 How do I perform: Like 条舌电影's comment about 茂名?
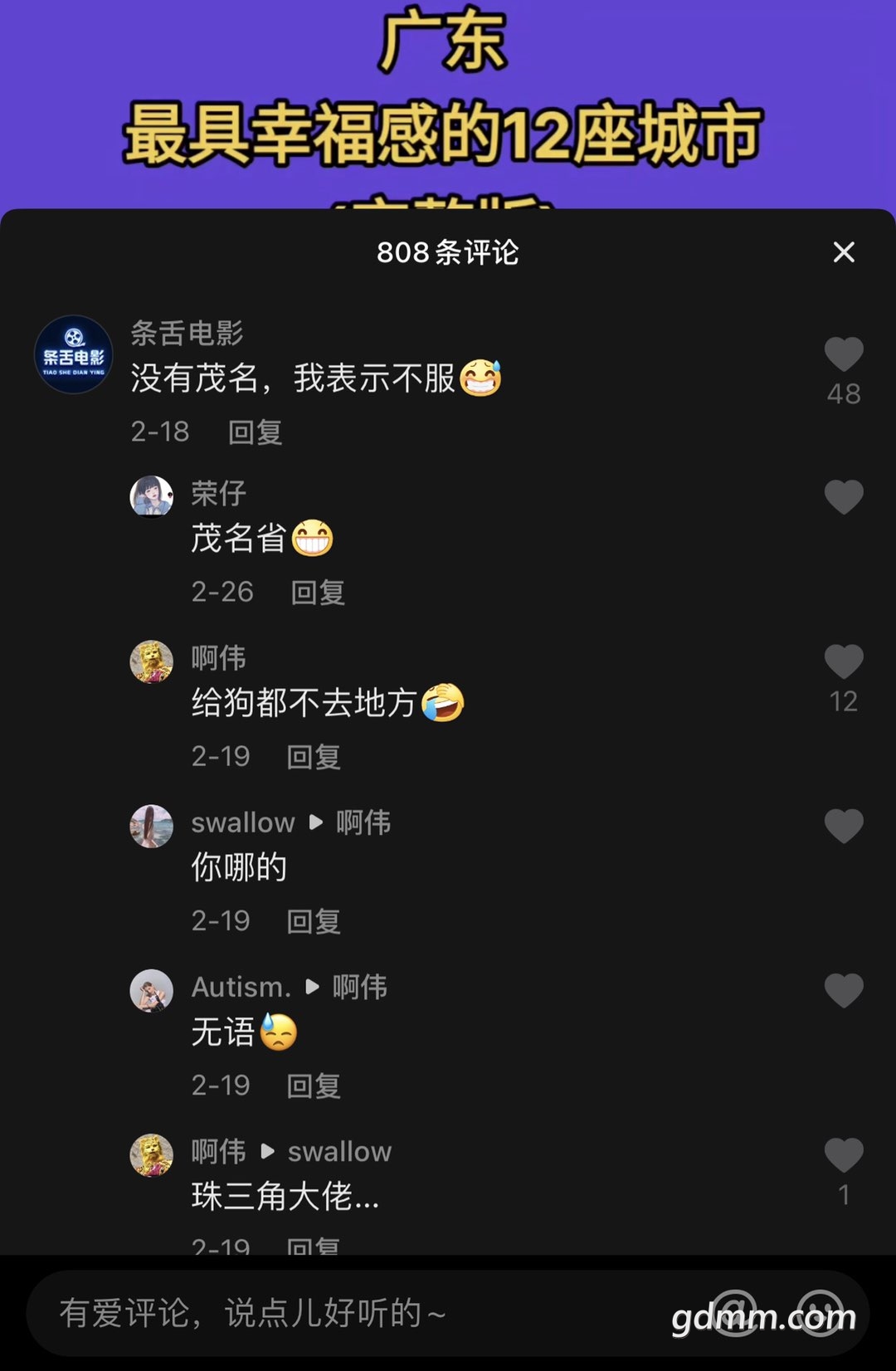(x=844, y=354)
